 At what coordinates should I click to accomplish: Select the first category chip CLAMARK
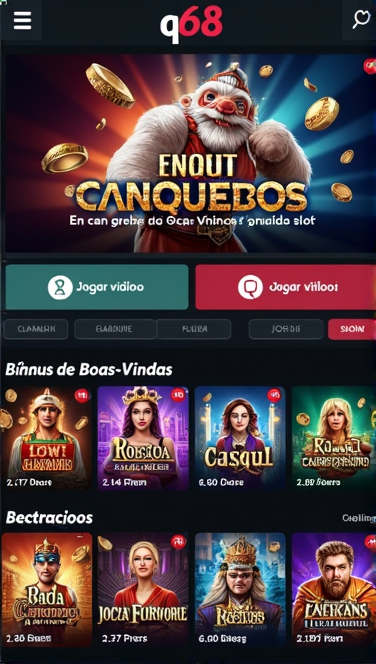click(x=36, y=329)
